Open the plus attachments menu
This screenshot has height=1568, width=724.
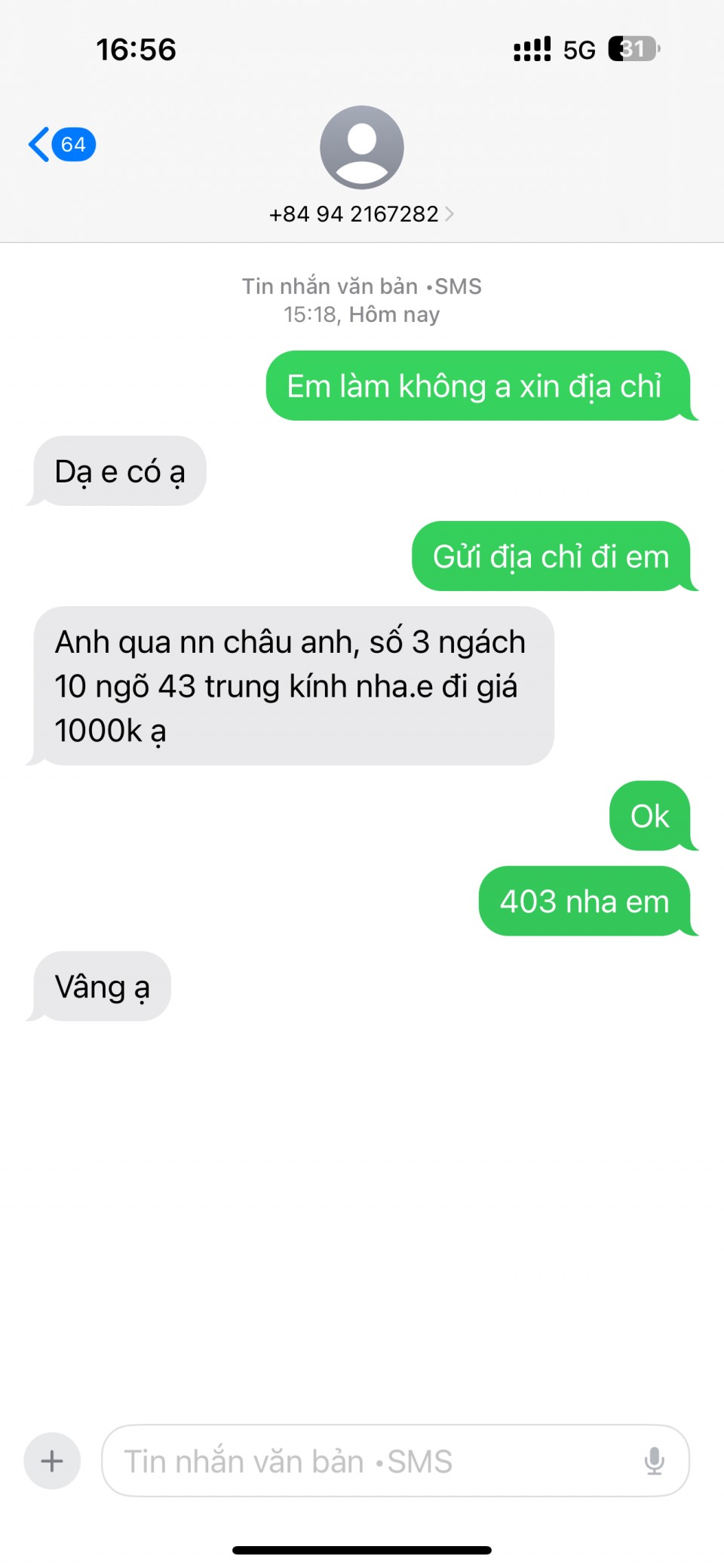52,1461
